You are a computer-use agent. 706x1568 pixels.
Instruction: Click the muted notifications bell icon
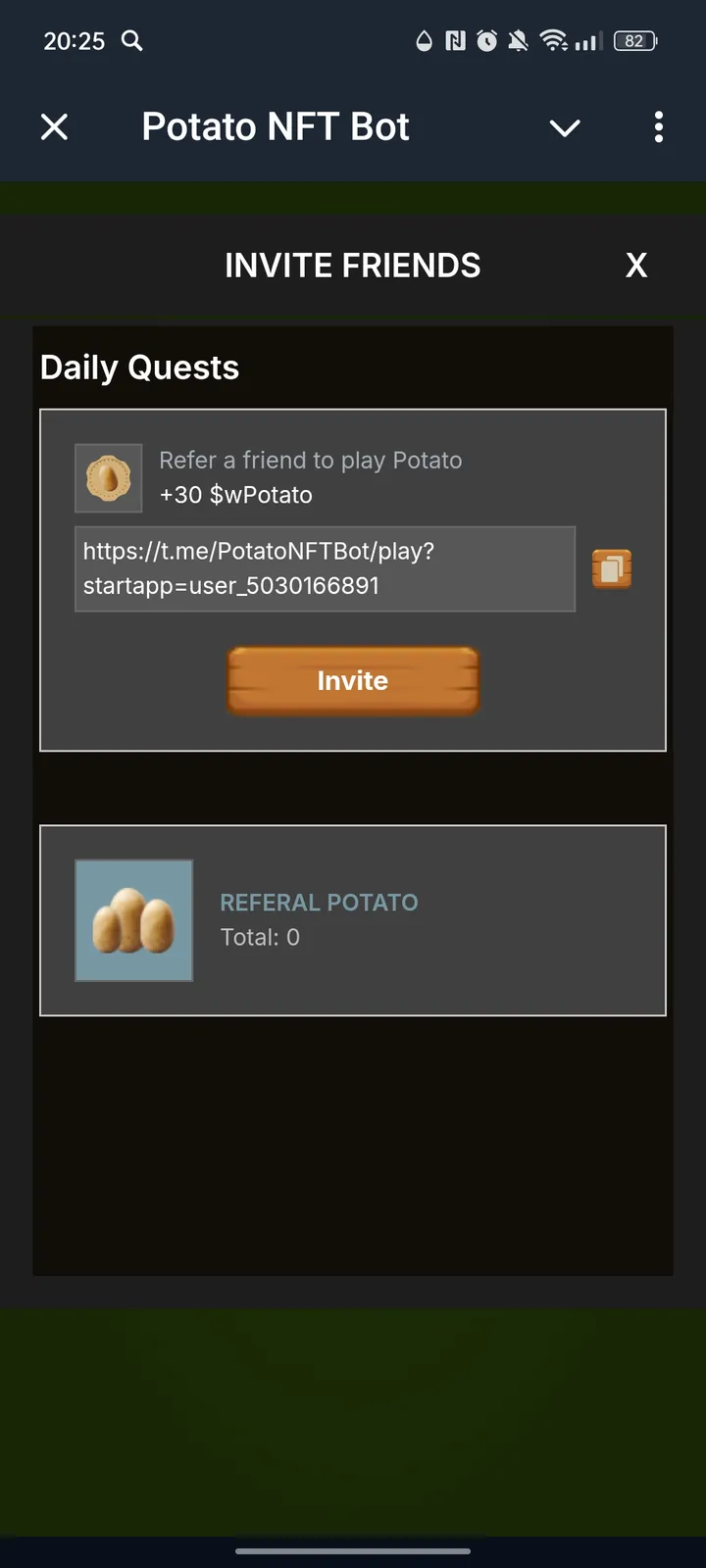518,41
